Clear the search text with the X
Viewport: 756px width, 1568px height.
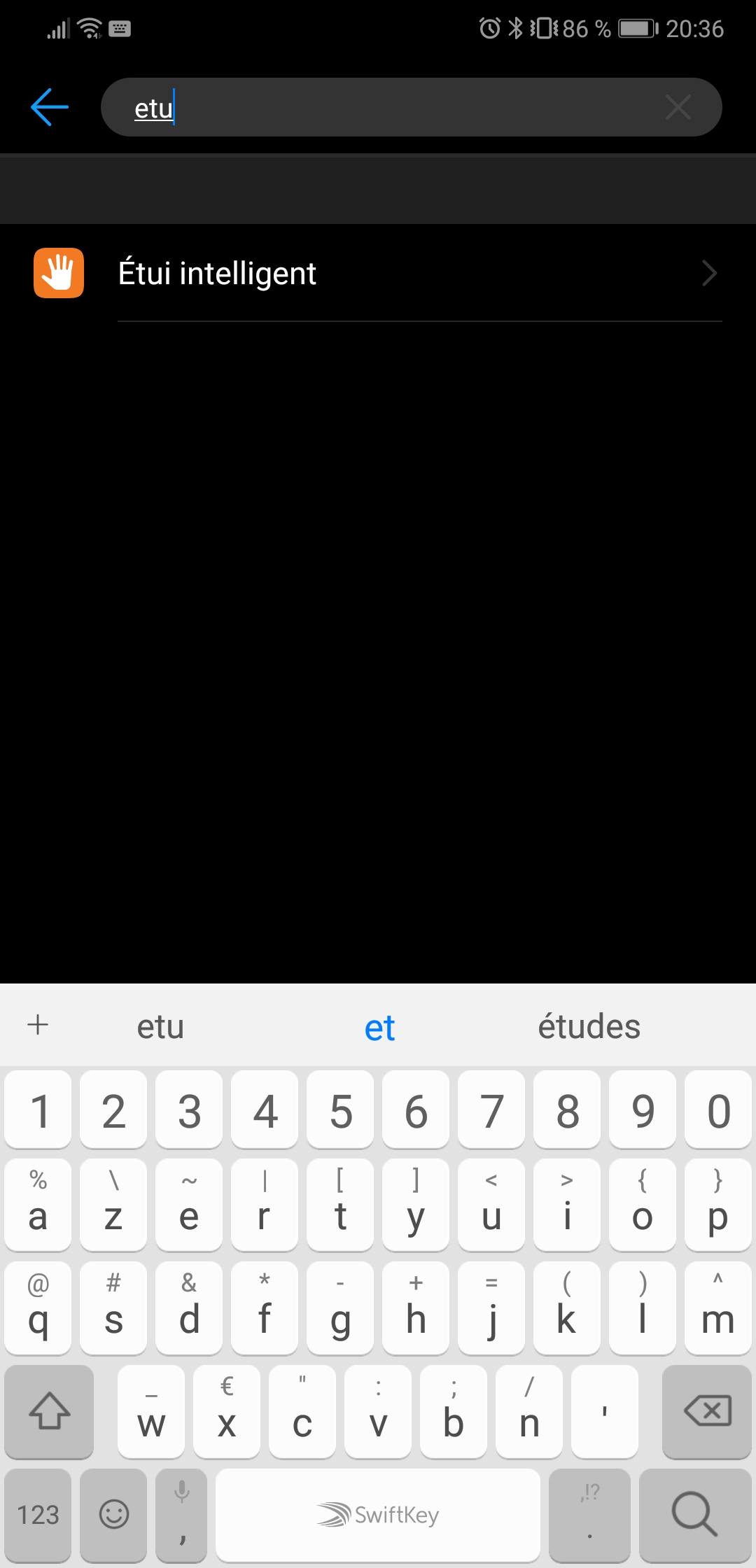[678, 108]
